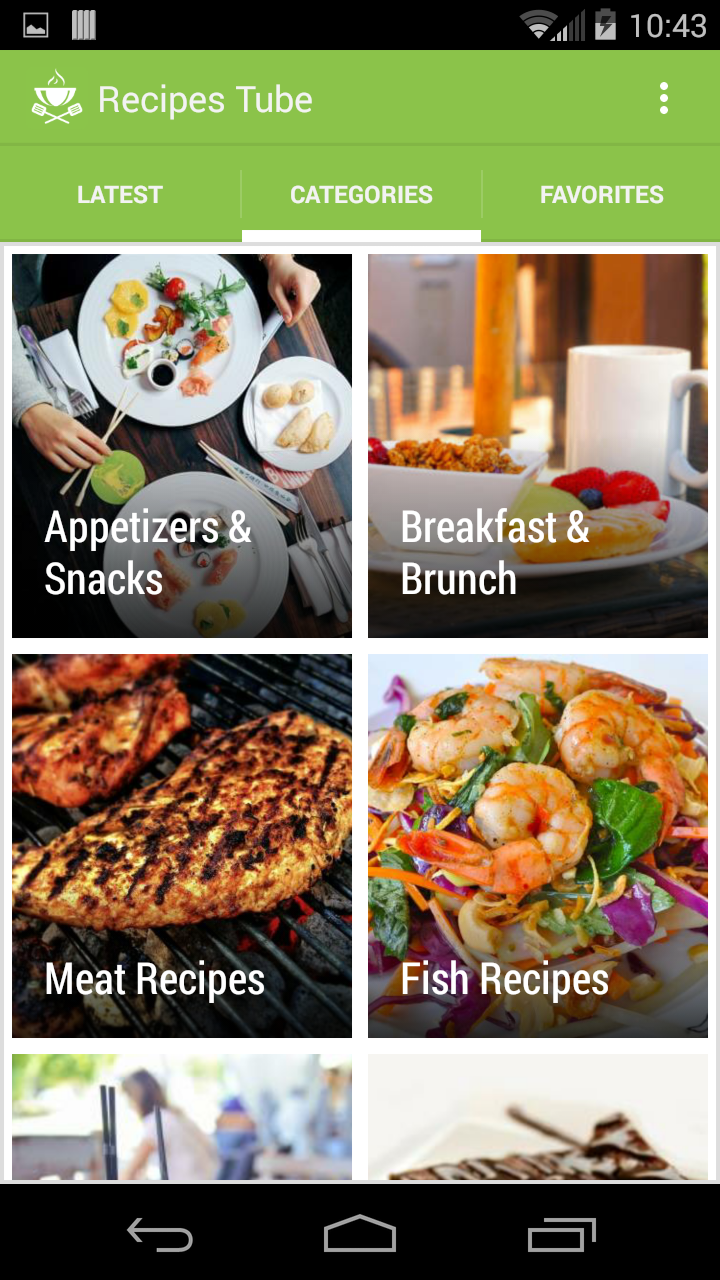Select the CATEGORIES tab
This screenshot has width=720, height=1280.
pos(361,194)
